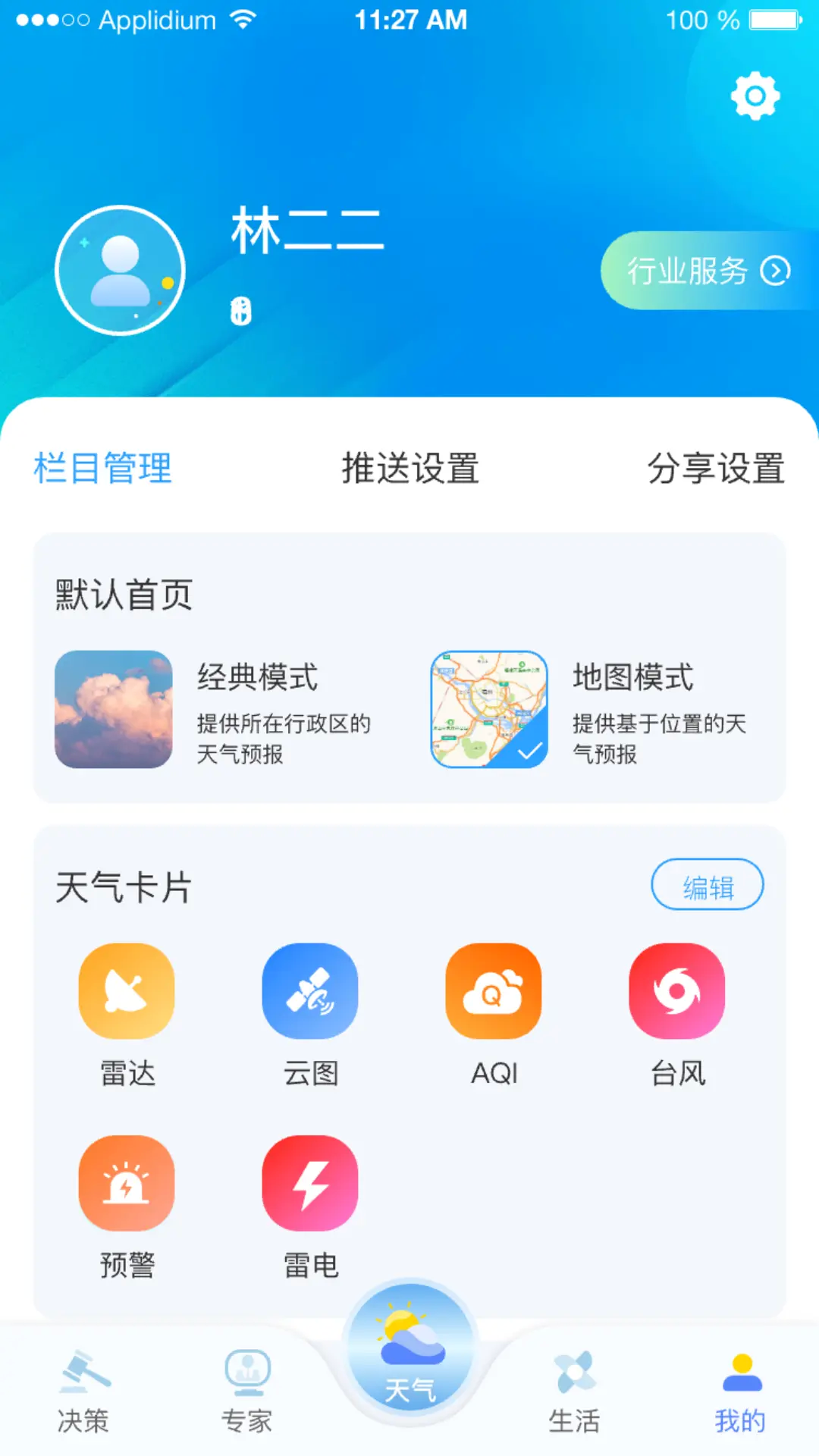Tap the AQI air quality icon
The width and height of the screenshot is (819, 1456).
tap(493, 991)
